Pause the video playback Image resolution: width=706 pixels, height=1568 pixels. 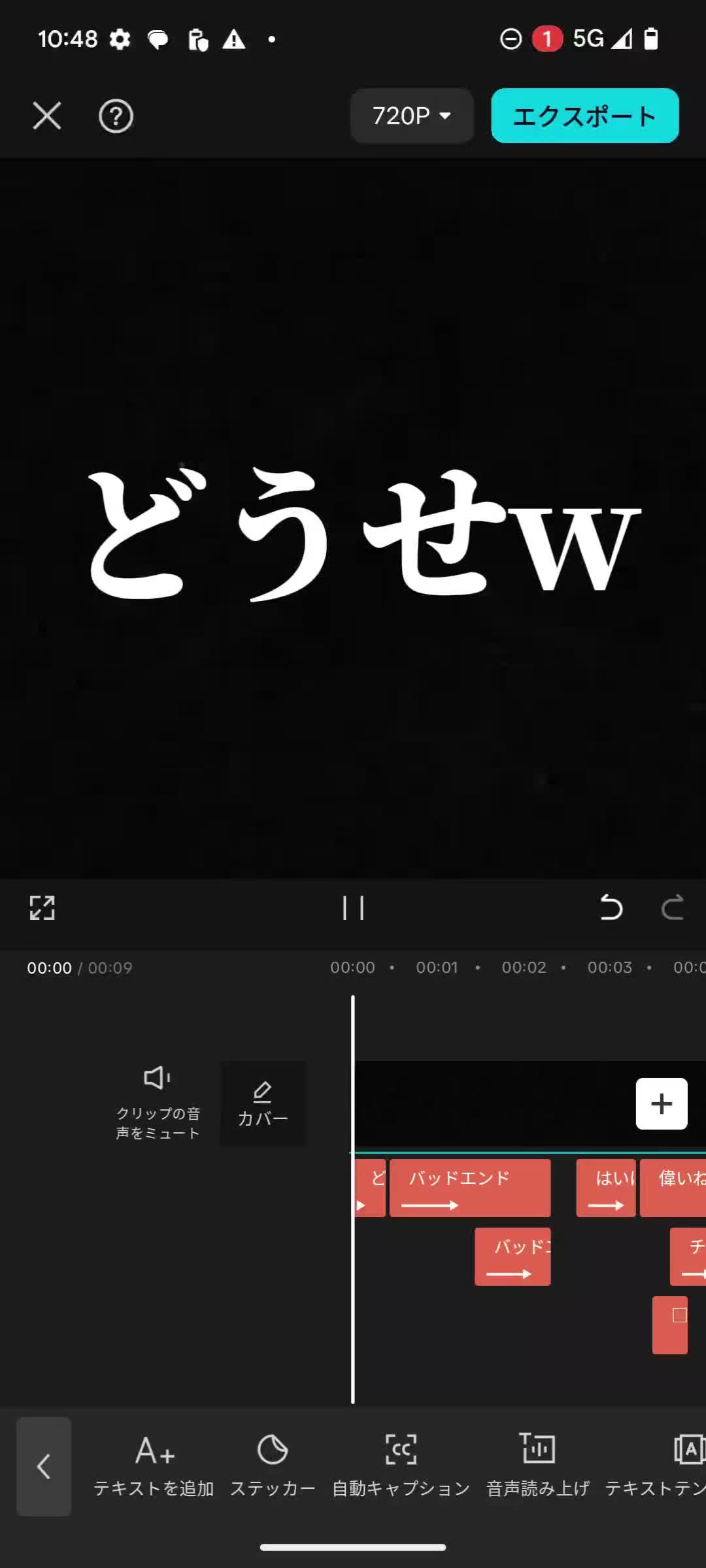(353, 907)
